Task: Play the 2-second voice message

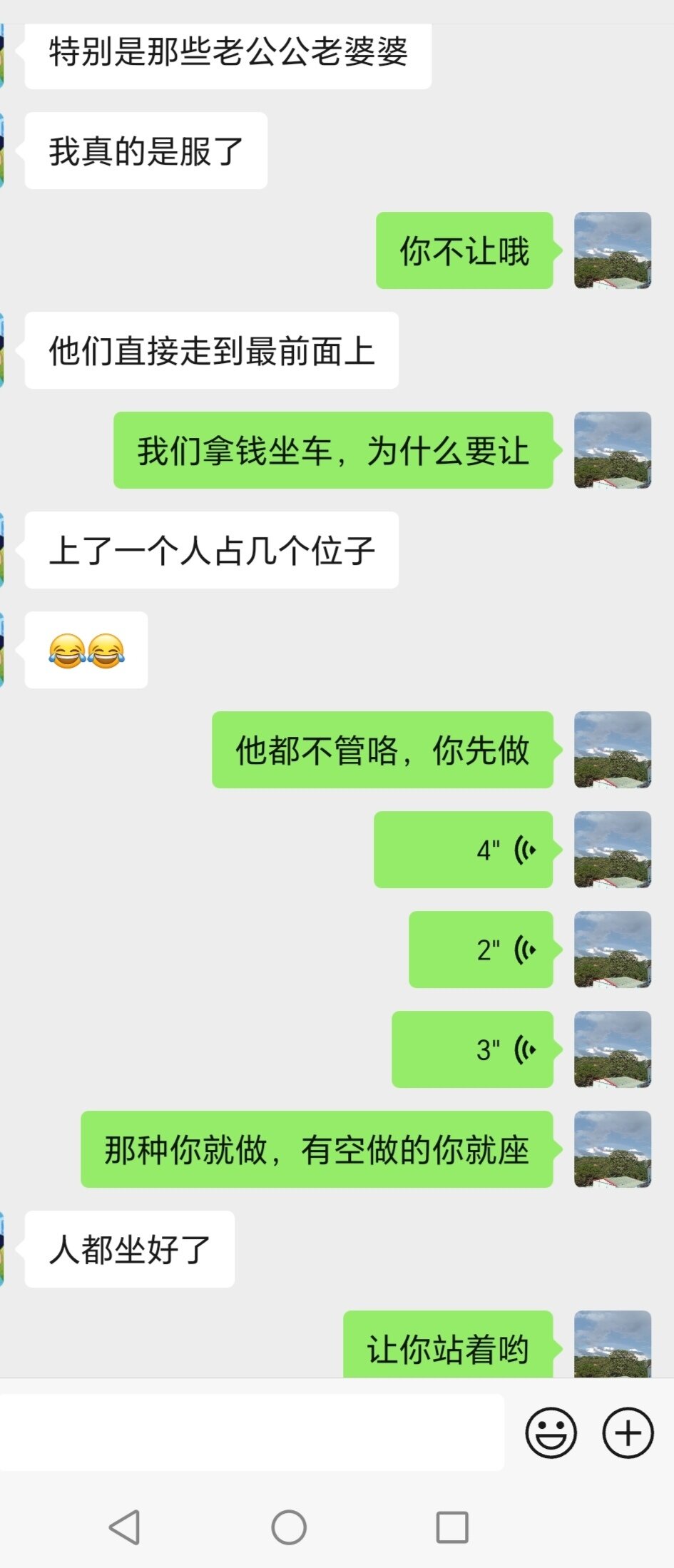Action: [x=481, y=950]
